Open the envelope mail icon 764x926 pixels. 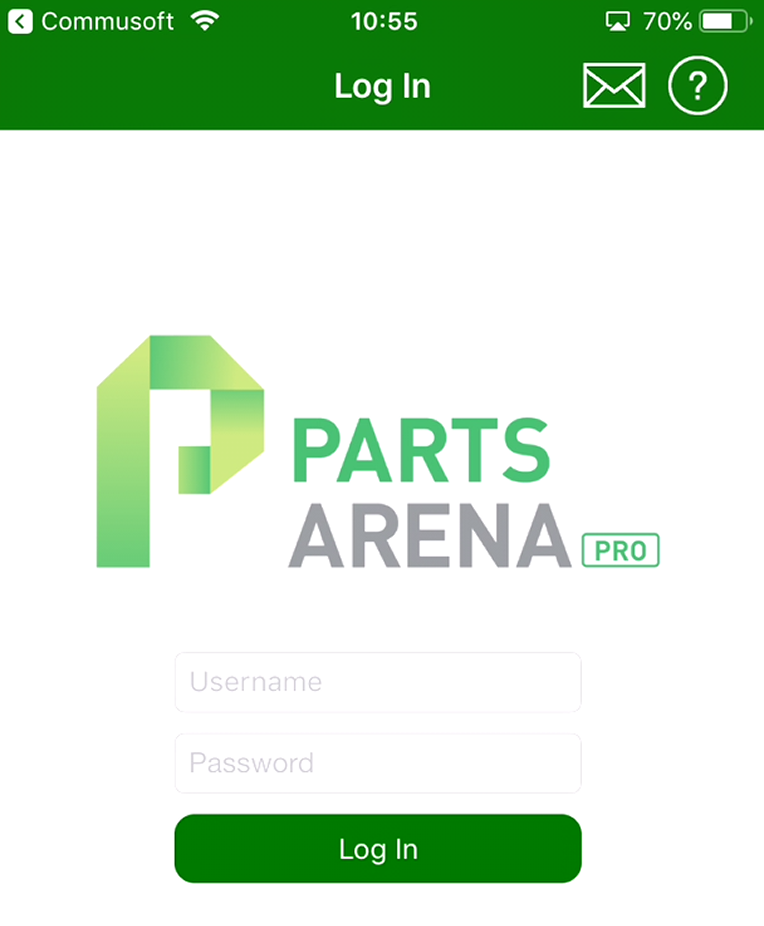pos(614,86)
